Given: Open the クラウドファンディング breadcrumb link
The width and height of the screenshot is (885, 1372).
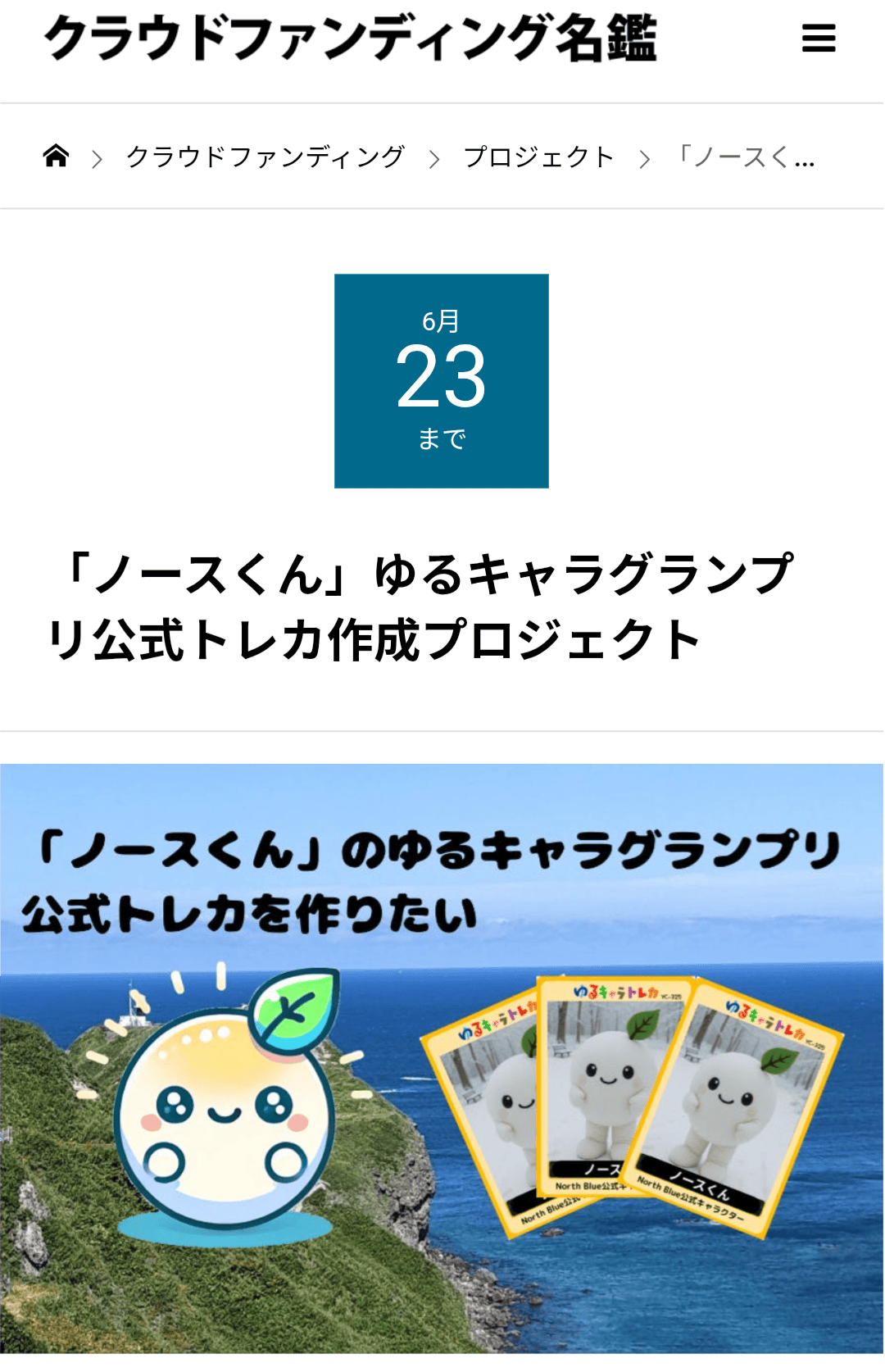Looking at the screenshot, I should pyautogui.click(x=265, y=157).
